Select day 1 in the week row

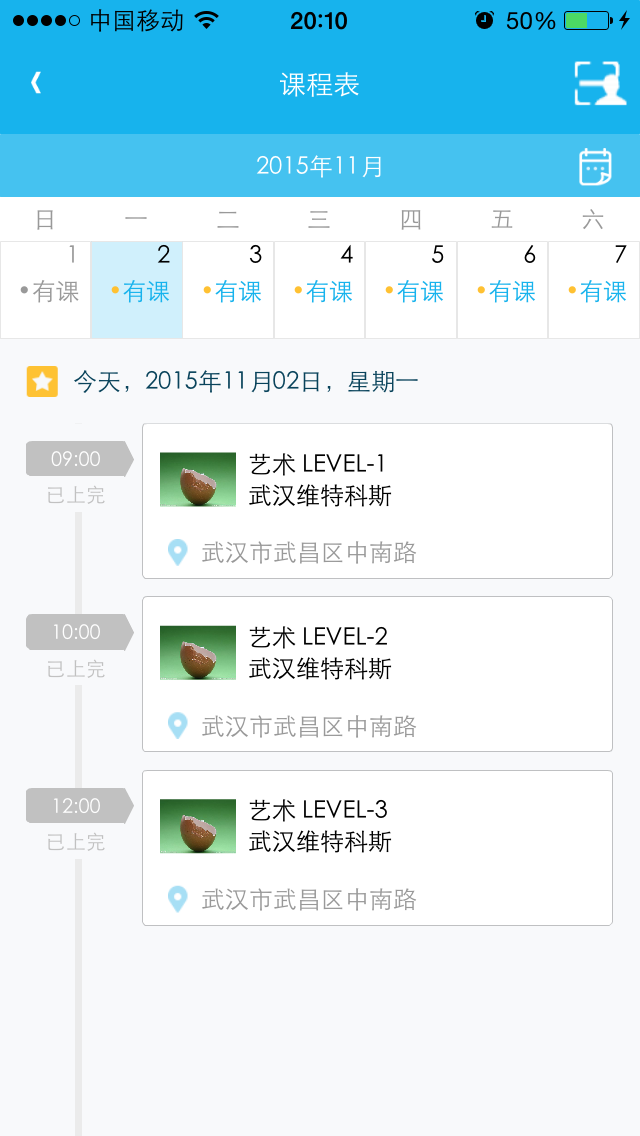click(x=46, y=289)
